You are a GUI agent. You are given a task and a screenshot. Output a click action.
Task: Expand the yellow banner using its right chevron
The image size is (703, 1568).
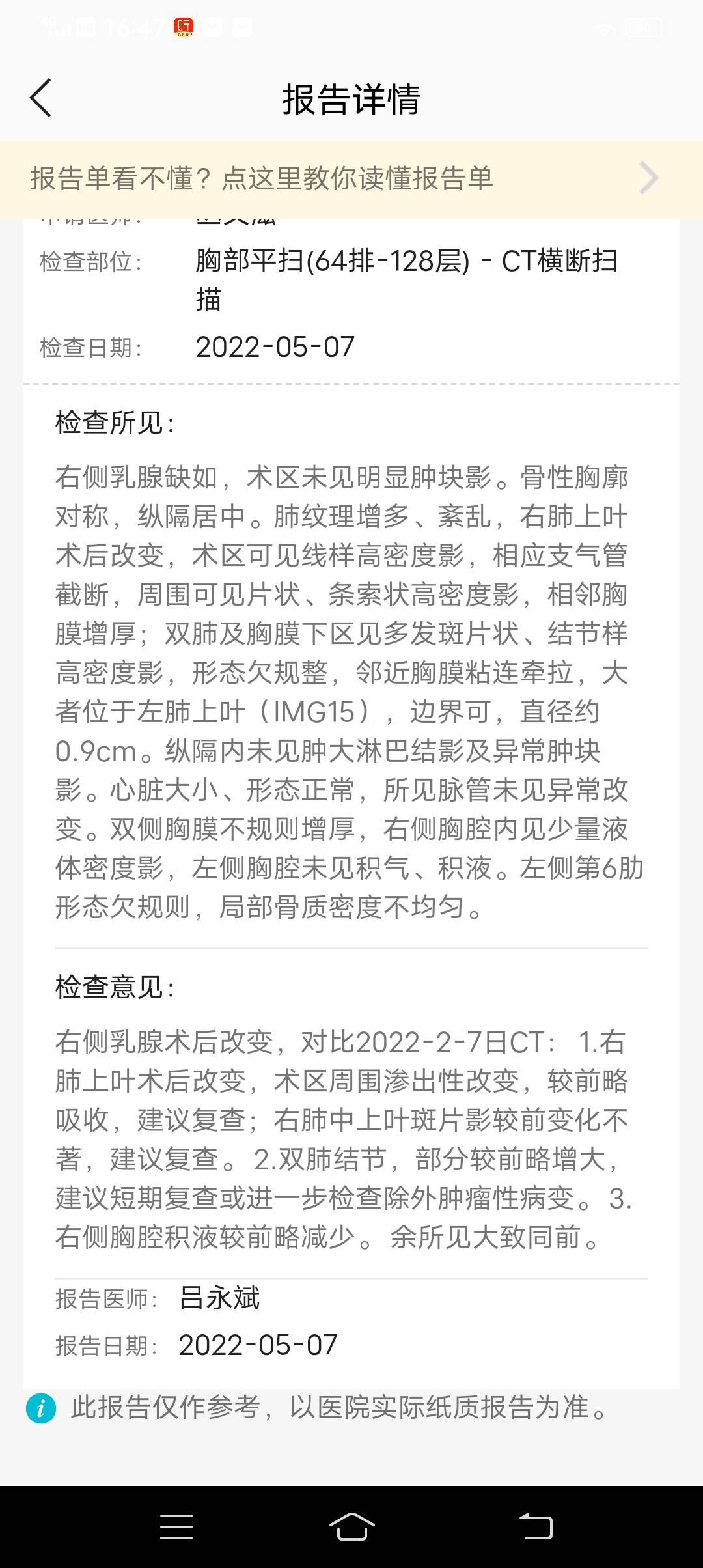pyautogui.click(x=646, y=177)
